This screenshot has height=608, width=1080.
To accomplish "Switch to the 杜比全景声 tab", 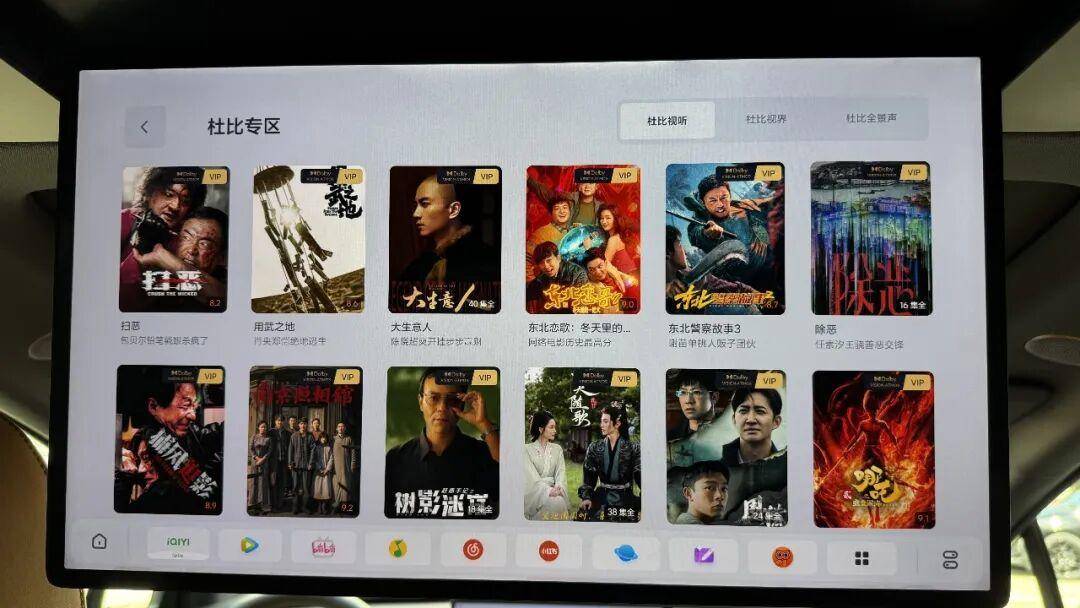I will pyautogui.click(x=871, y=118).
